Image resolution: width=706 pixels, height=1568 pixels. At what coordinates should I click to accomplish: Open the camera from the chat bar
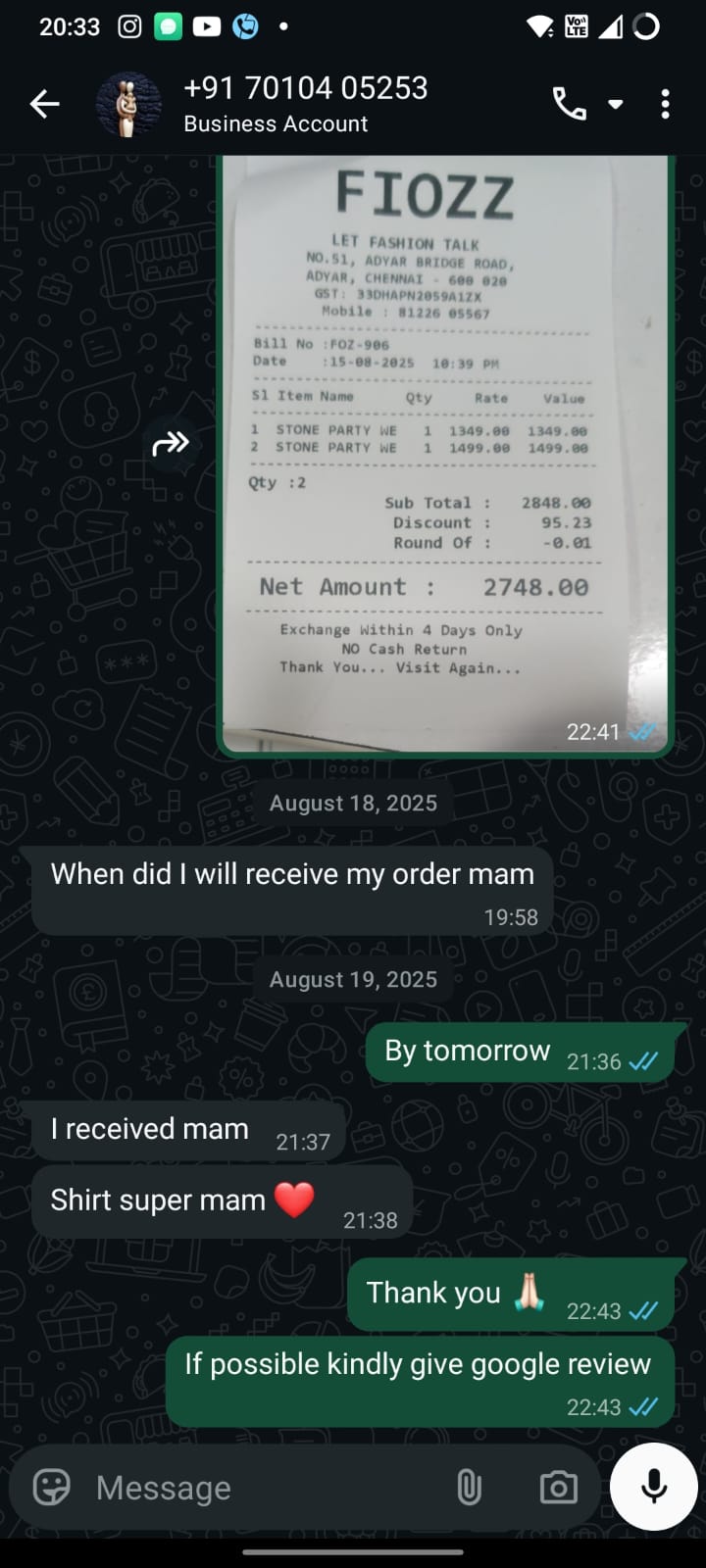pos(558,1488)
